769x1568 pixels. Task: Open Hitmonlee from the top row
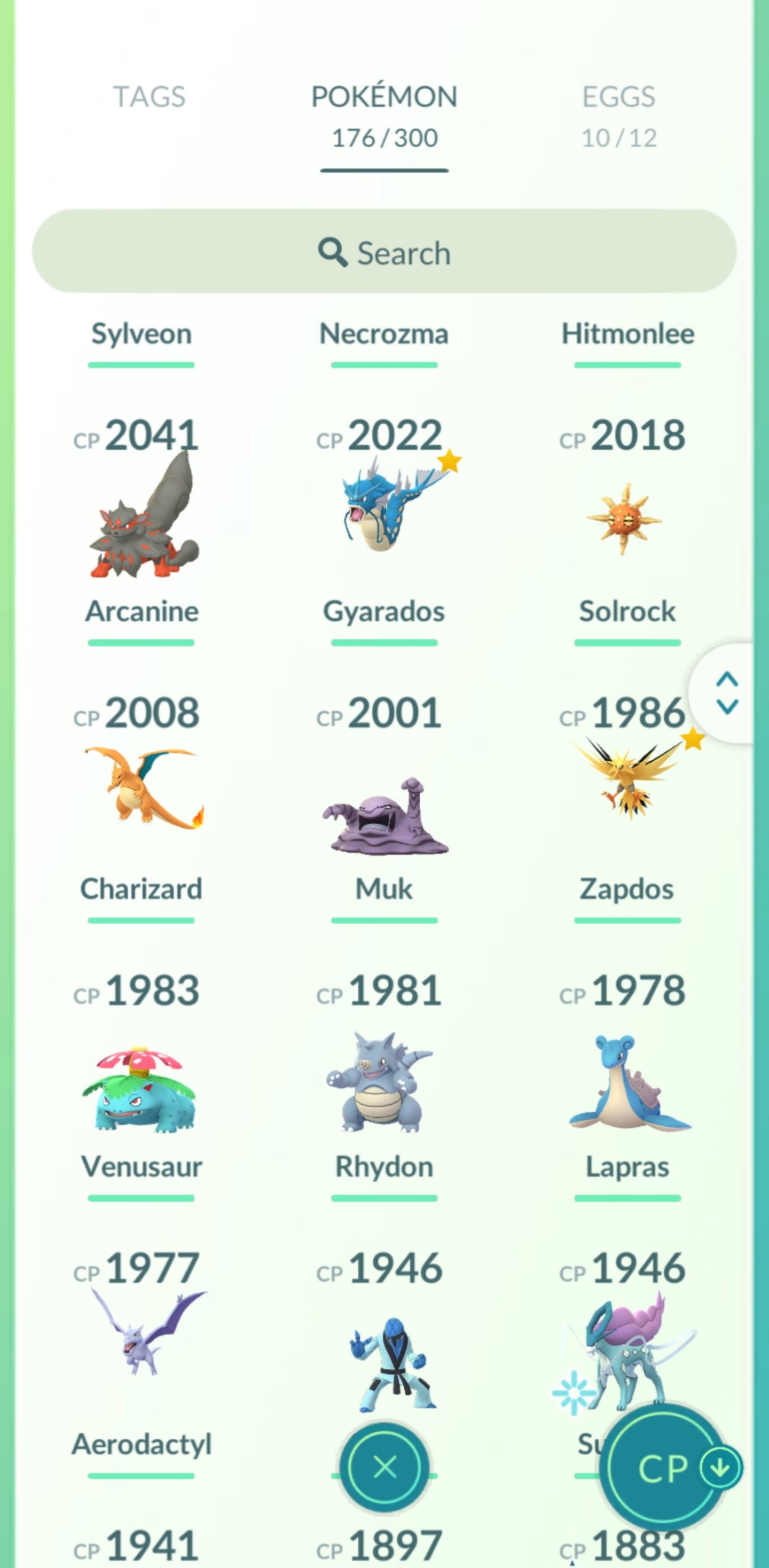(627, 334)
